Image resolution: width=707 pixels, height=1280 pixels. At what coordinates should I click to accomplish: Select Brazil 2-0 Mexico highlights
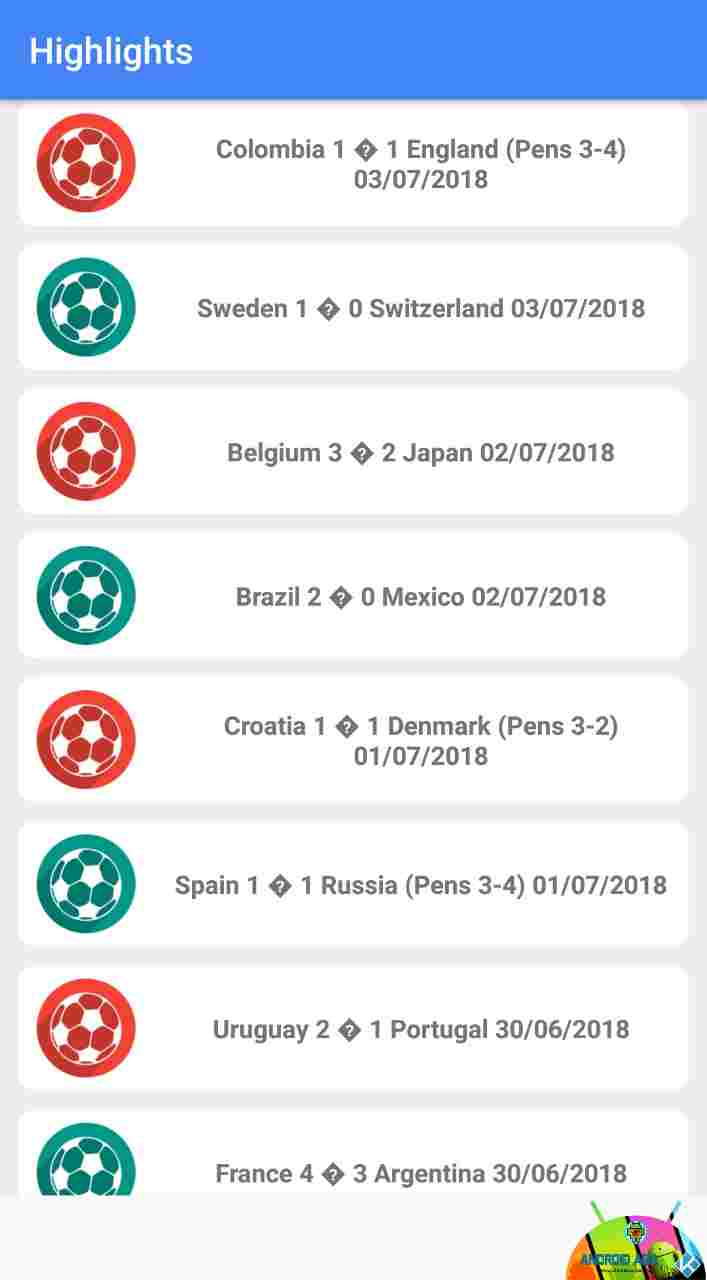point(353,595)
